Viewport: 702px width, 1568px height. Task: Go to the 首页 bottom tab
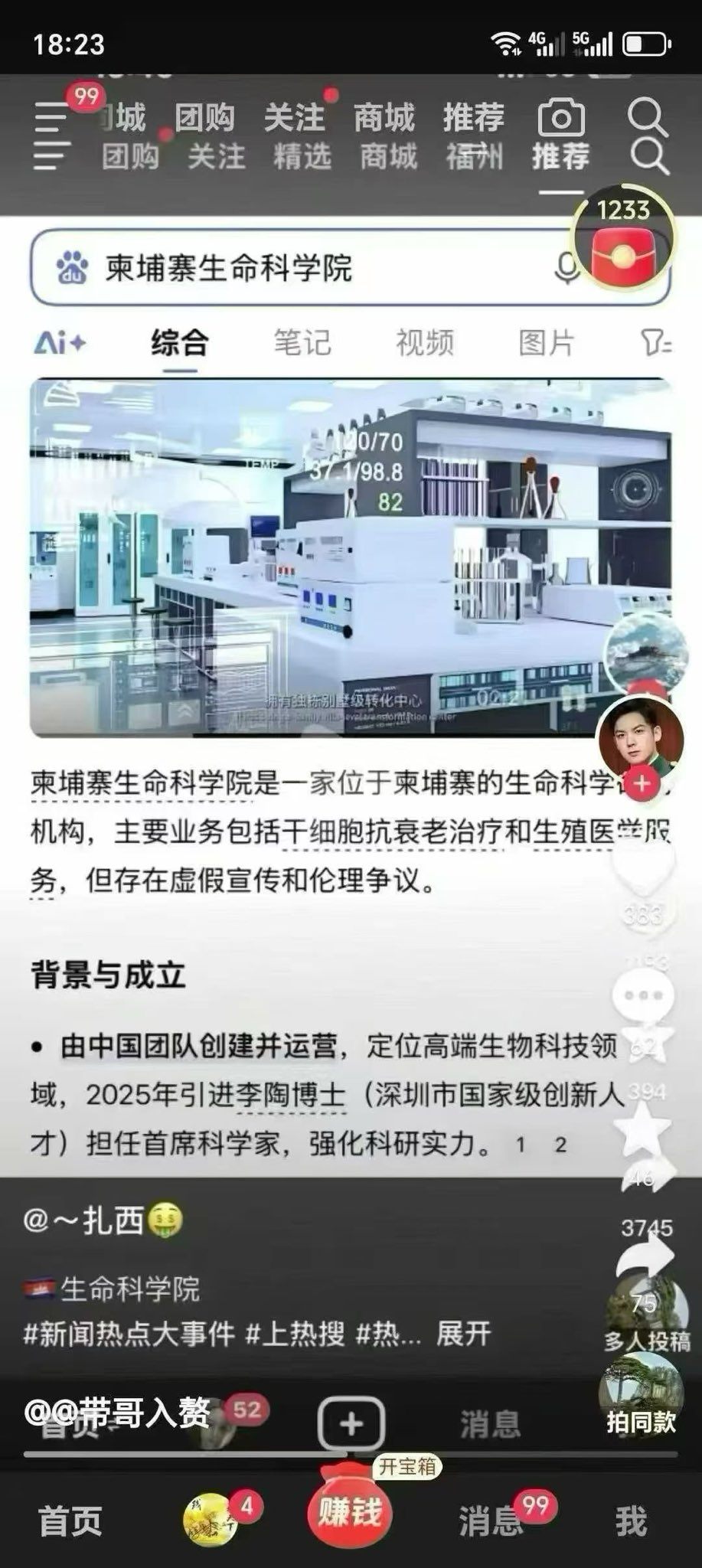click(70, 1520)
